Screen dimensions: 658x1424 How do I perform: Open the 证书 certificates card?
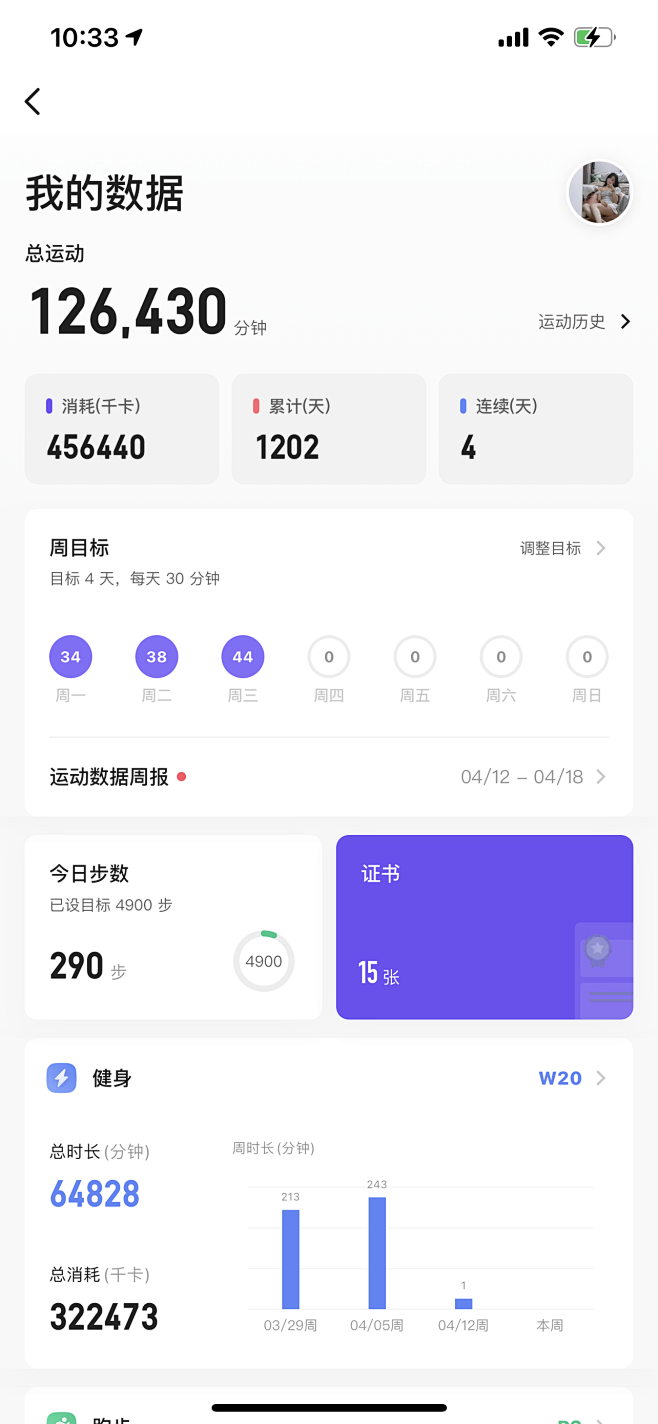pyautogui.click(x=484, y=927)
